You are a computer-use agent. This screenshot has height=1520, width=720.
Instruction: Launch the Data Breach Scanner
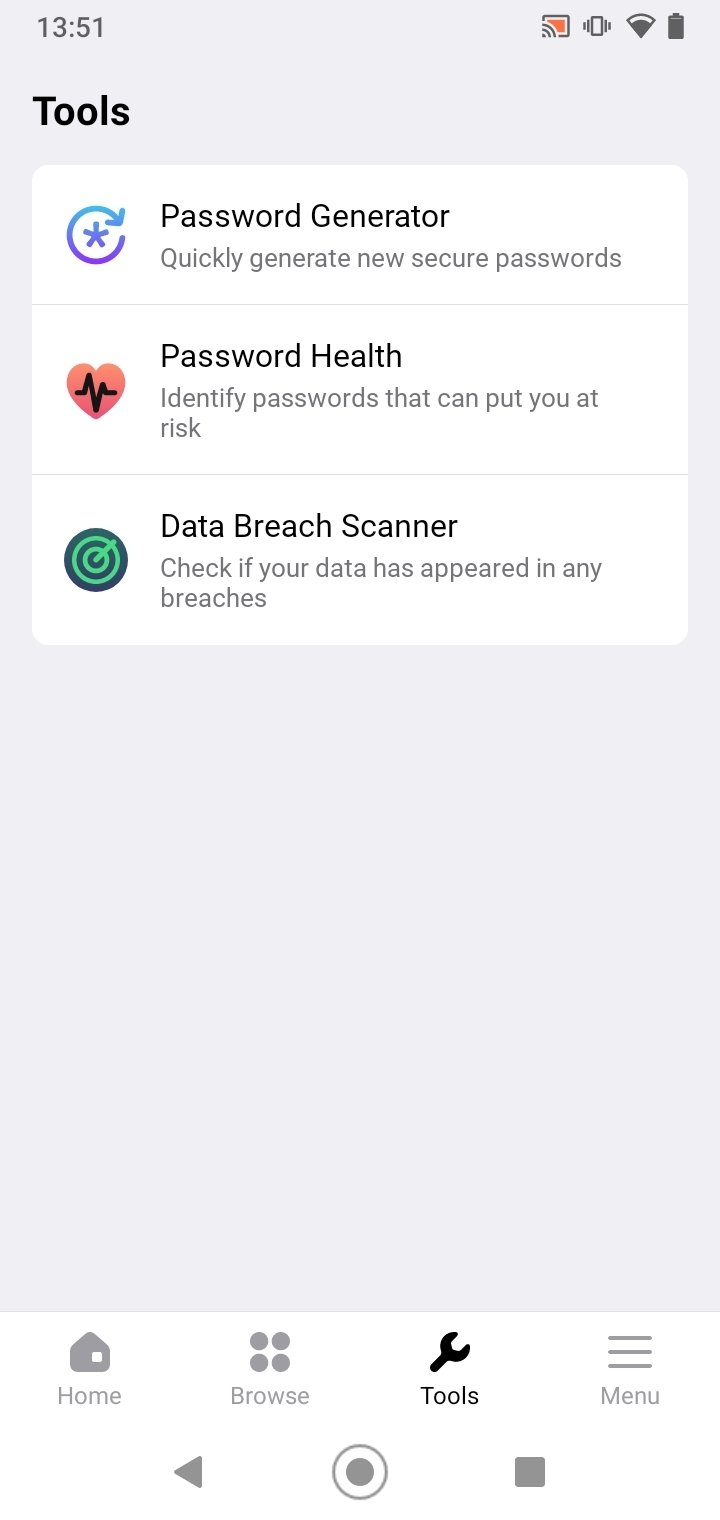pos(360,560)
